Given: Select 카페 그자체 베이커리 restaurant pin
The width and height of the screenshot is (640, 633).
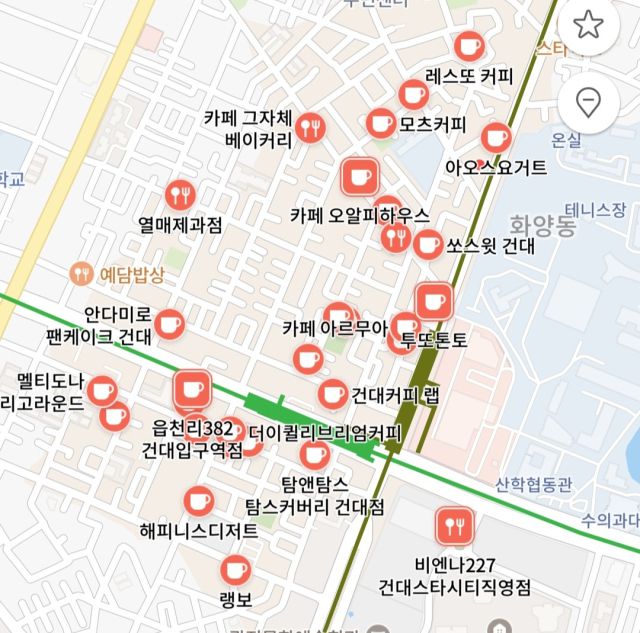Looking at the screenshot, I should [311, 127].
